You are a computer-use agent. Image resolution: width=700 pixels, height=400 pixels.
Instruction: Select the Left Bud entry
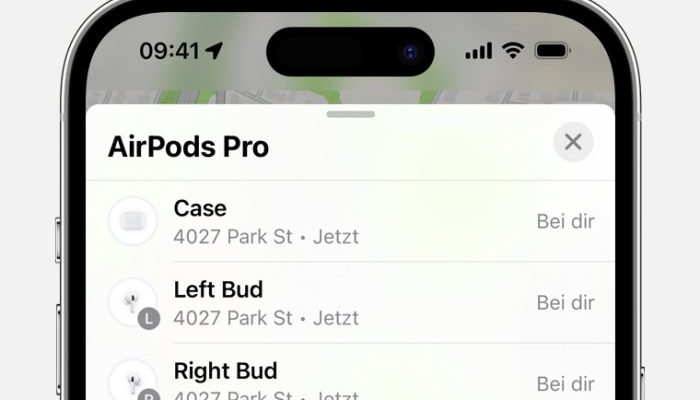pyautogui.click(x=350, y=302)
